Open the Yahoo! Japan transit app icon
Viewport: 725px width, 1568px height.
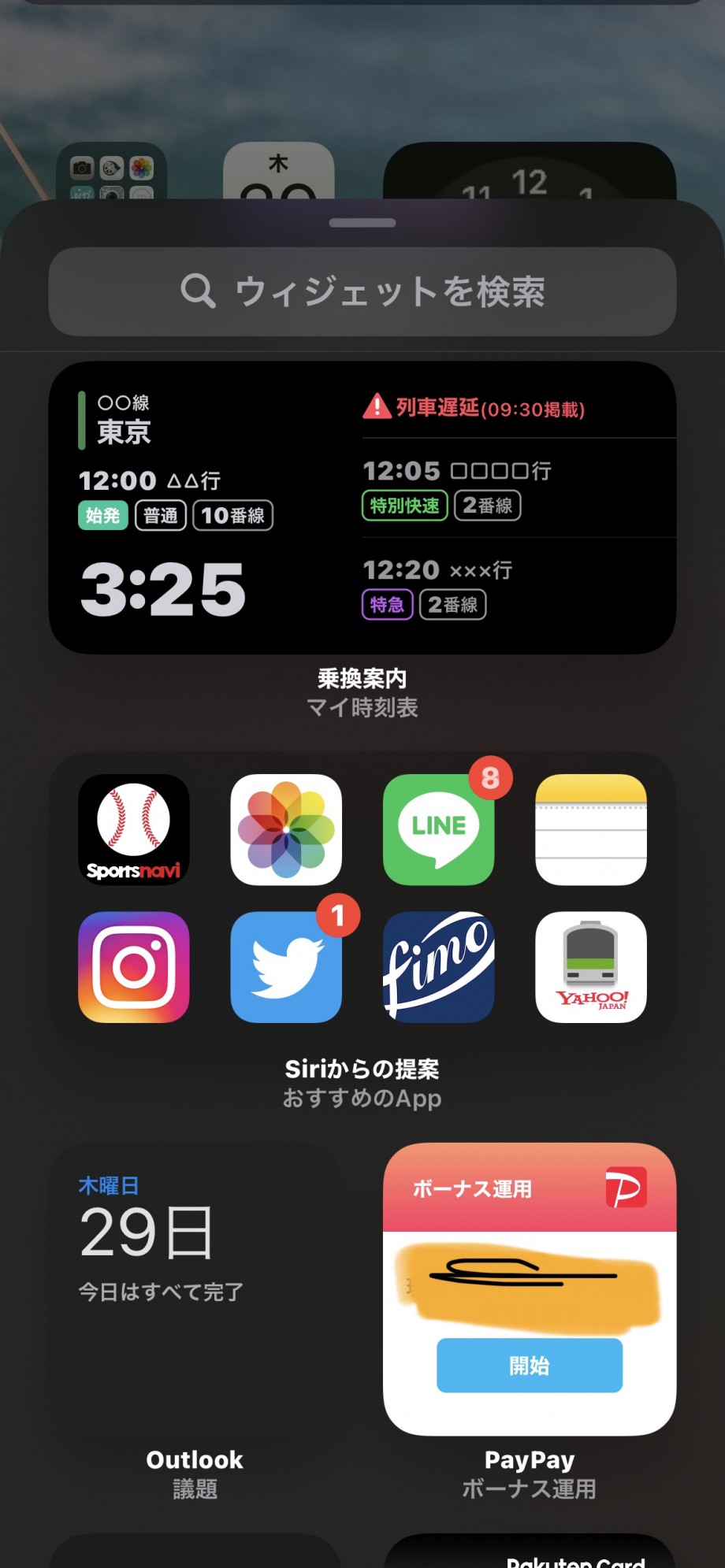tap(591, 967)
